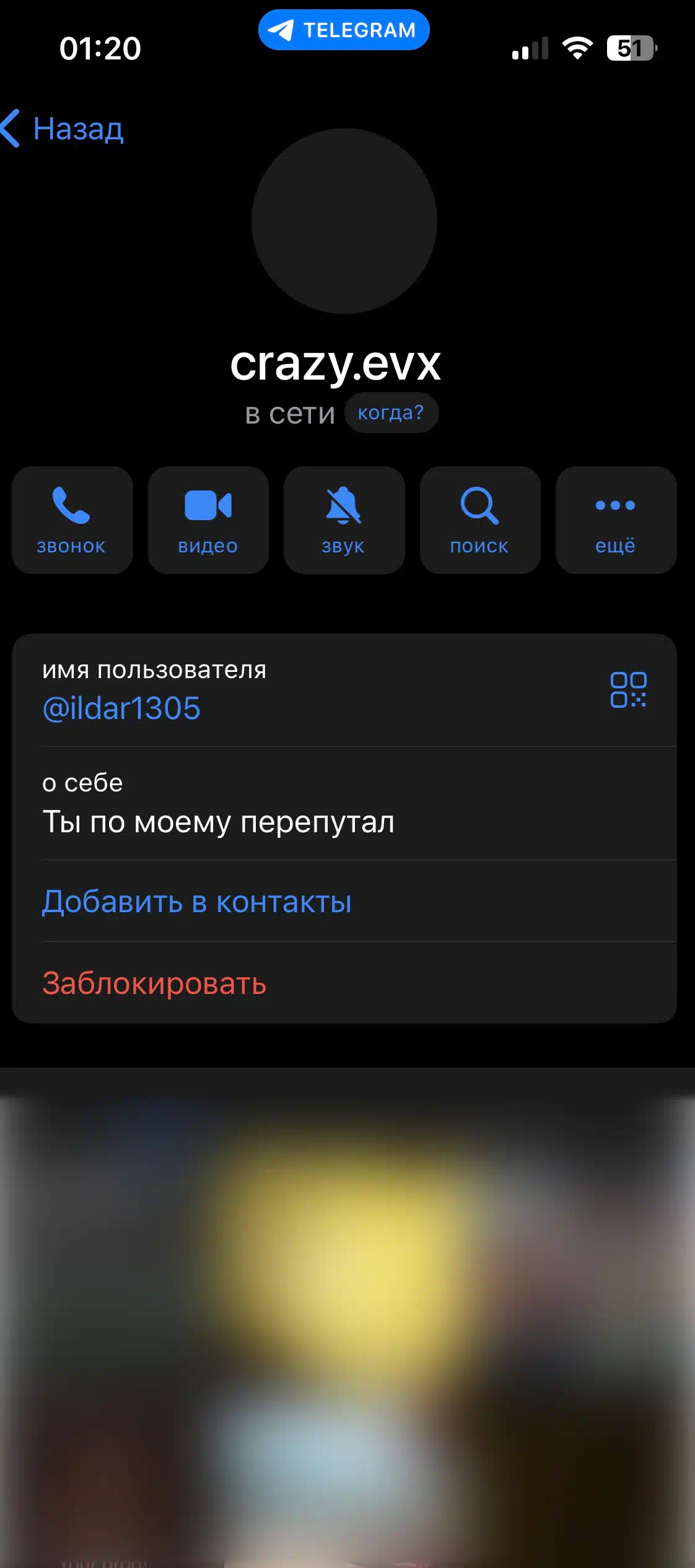Image resolution: width=695 pixels, height=1568 pixels.
Task: Select Добавить в контакты
Action: [197, 902]
